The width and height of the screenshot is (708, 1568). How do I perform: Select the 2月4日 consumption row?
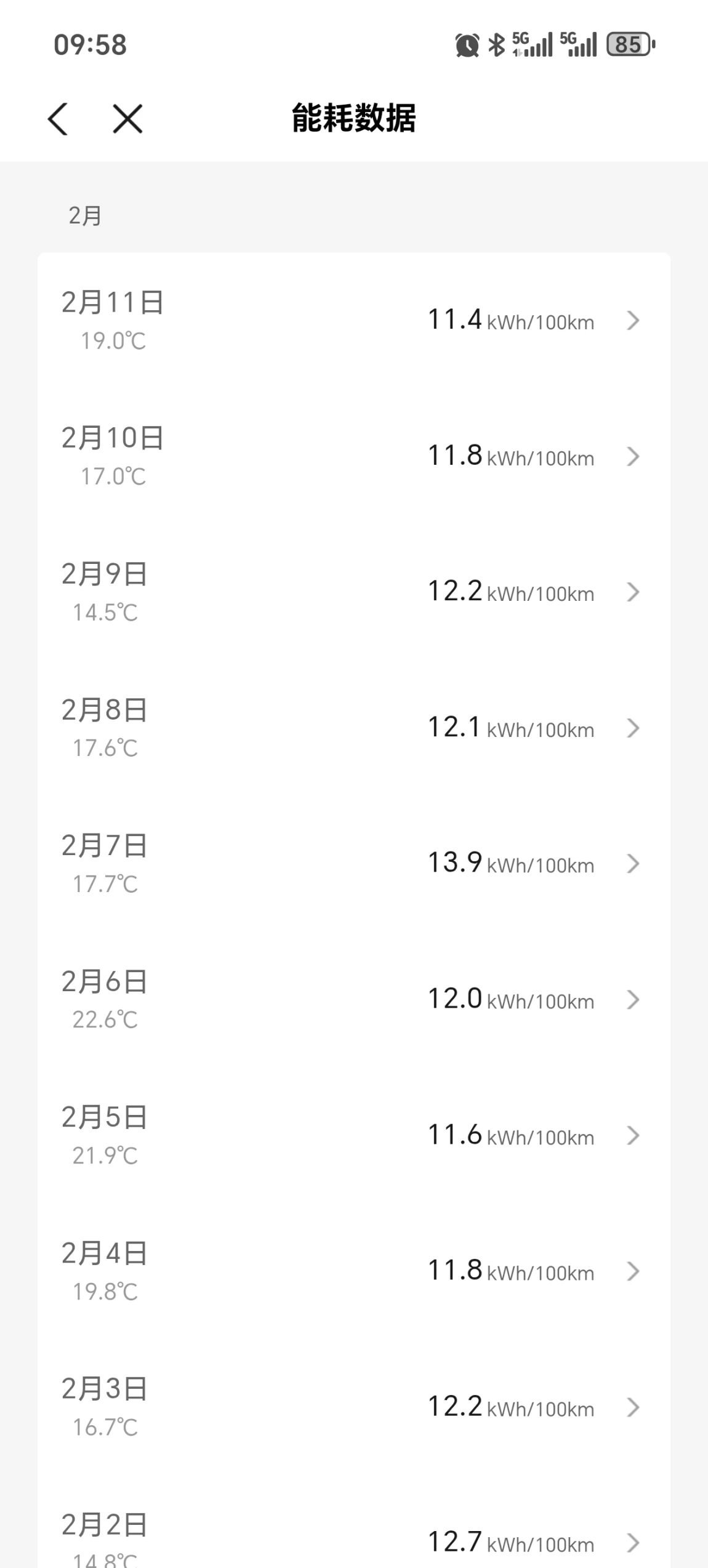coord(353,1271)
